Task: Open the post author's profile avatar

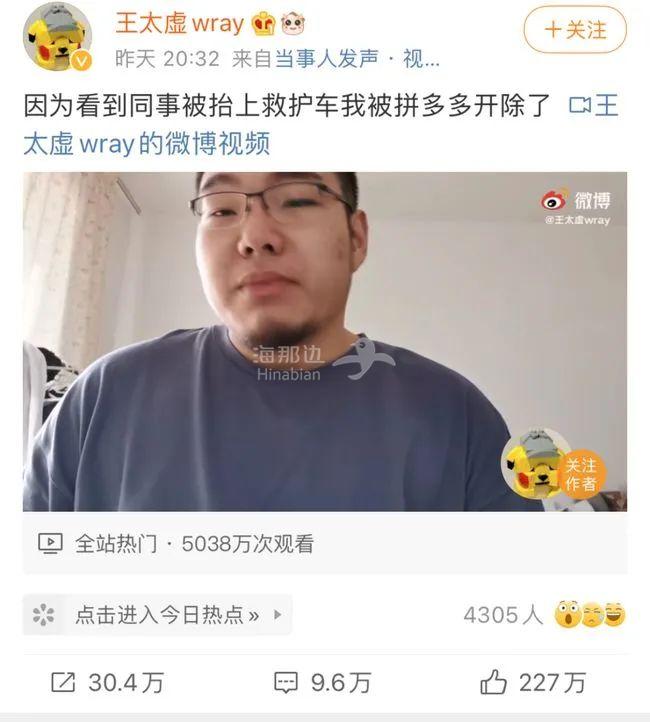Action: pos(58,38)
